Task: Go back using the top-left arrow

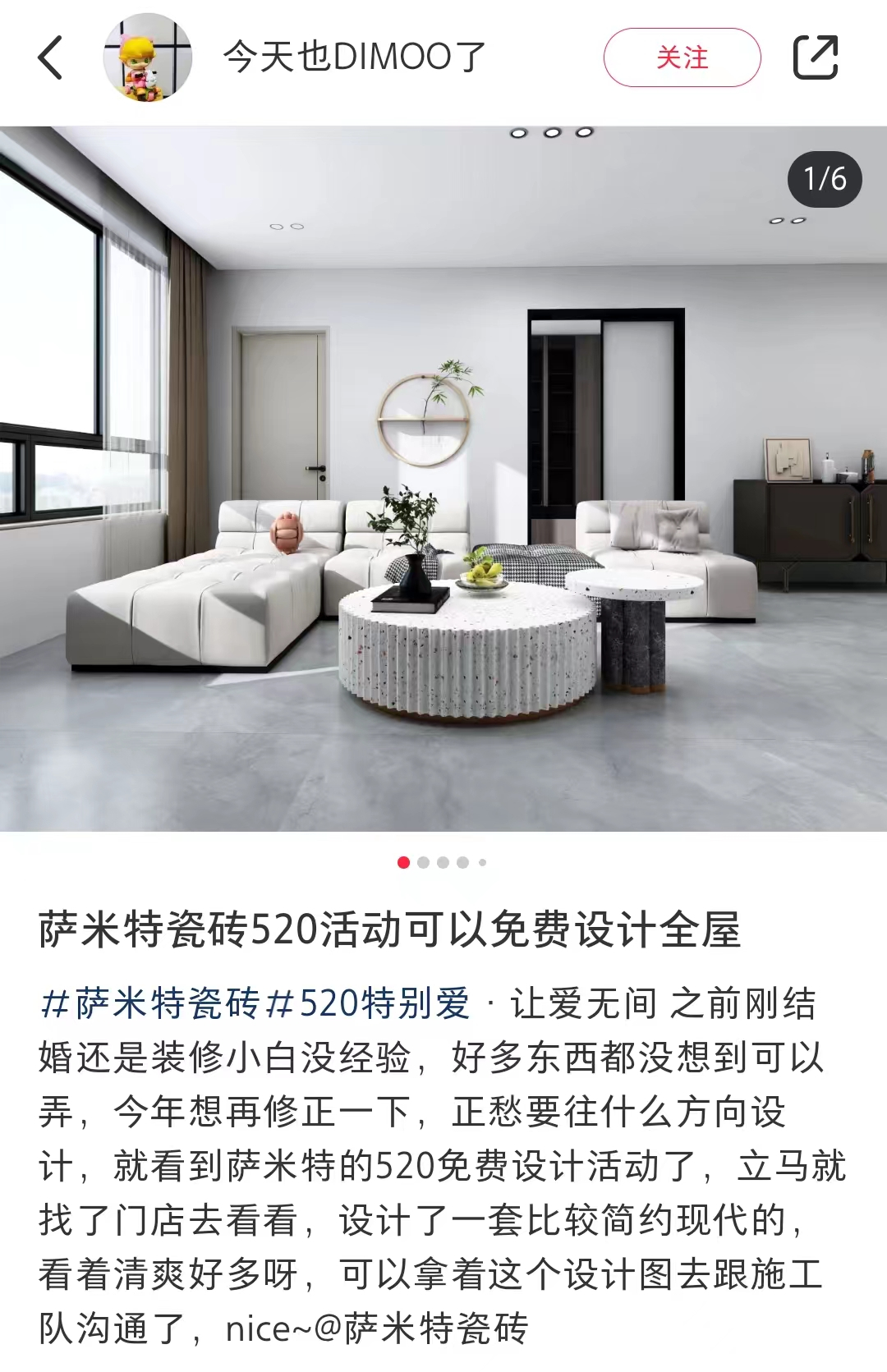Action: pos(50,57)
